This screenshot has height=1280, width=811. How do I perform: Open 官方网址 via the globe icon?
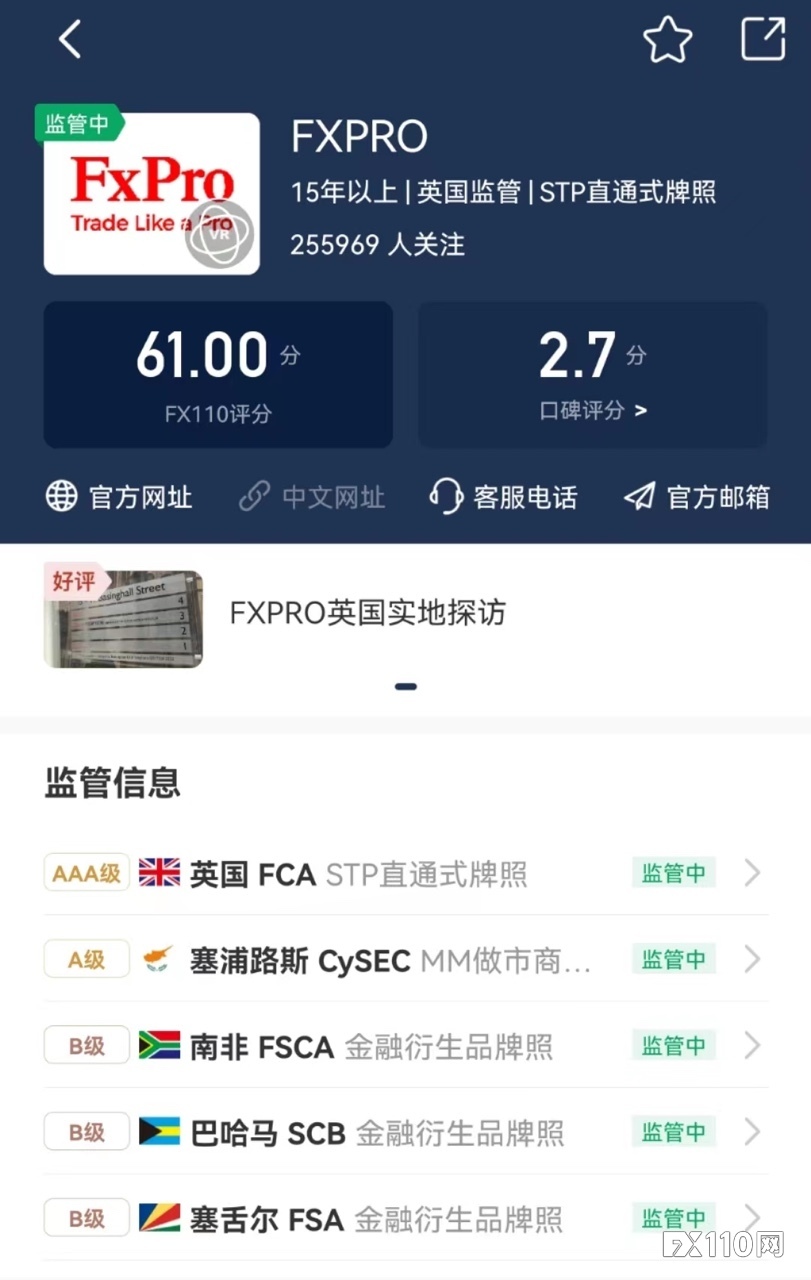pyautogui.click(x=62, y=497)
